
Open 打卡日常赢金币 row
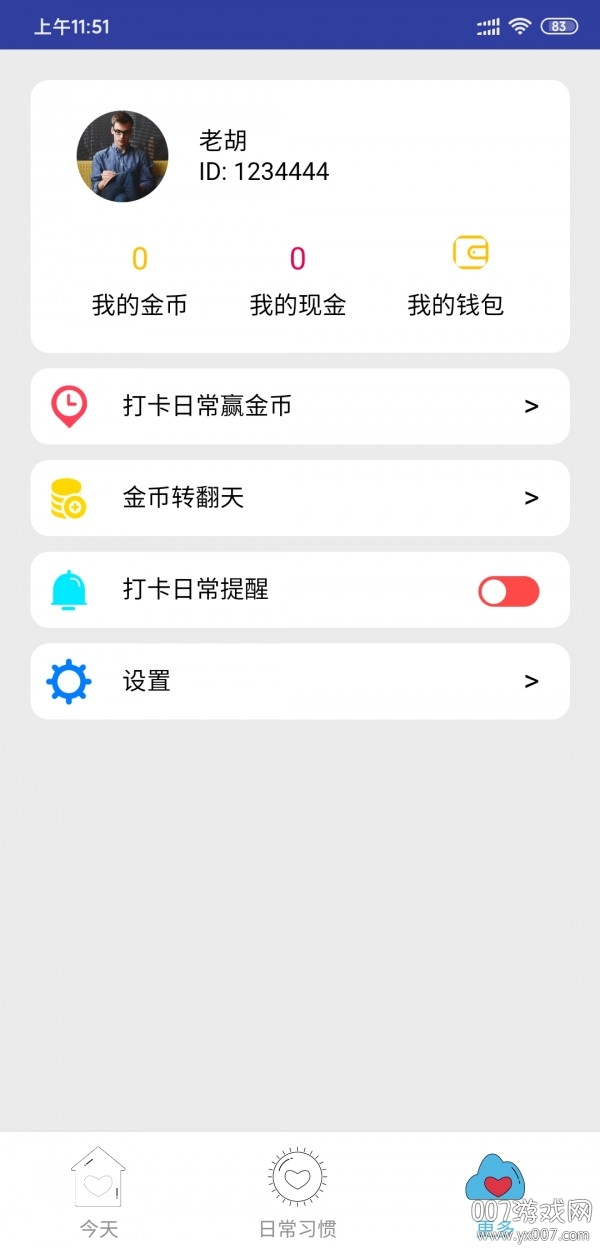pos(300,406)
